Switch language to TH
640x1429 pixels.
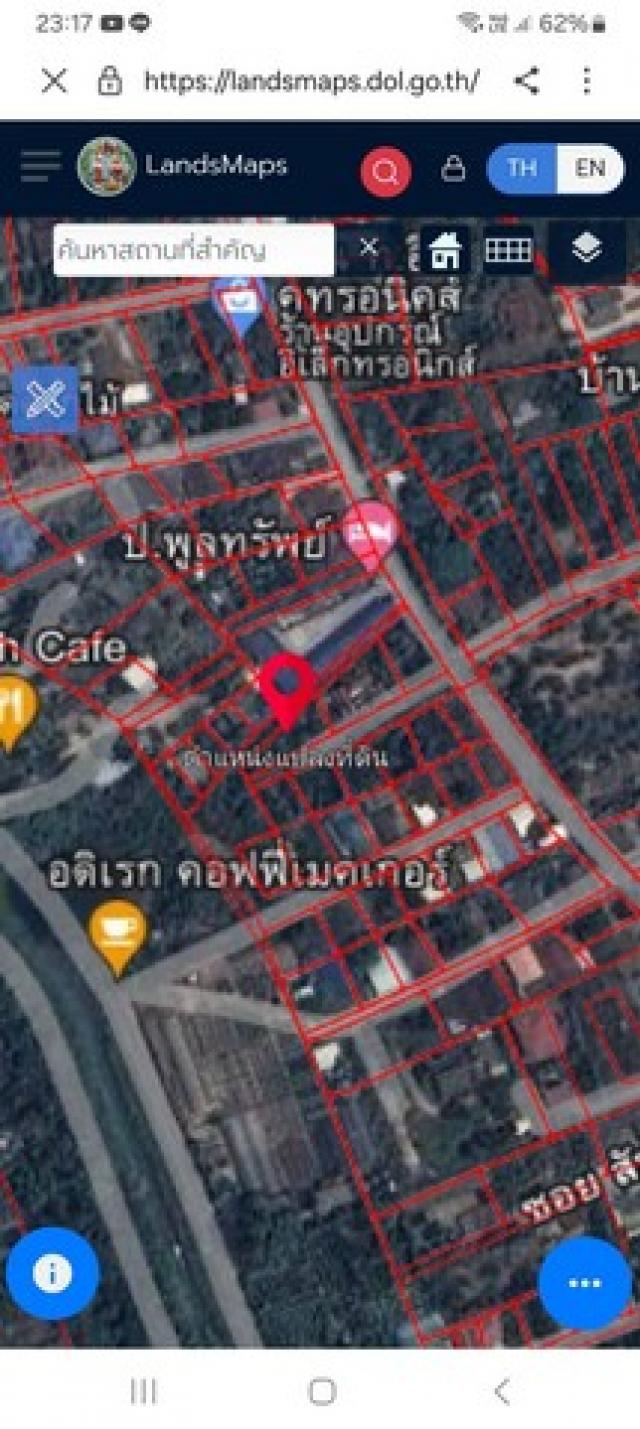(521, 168)
